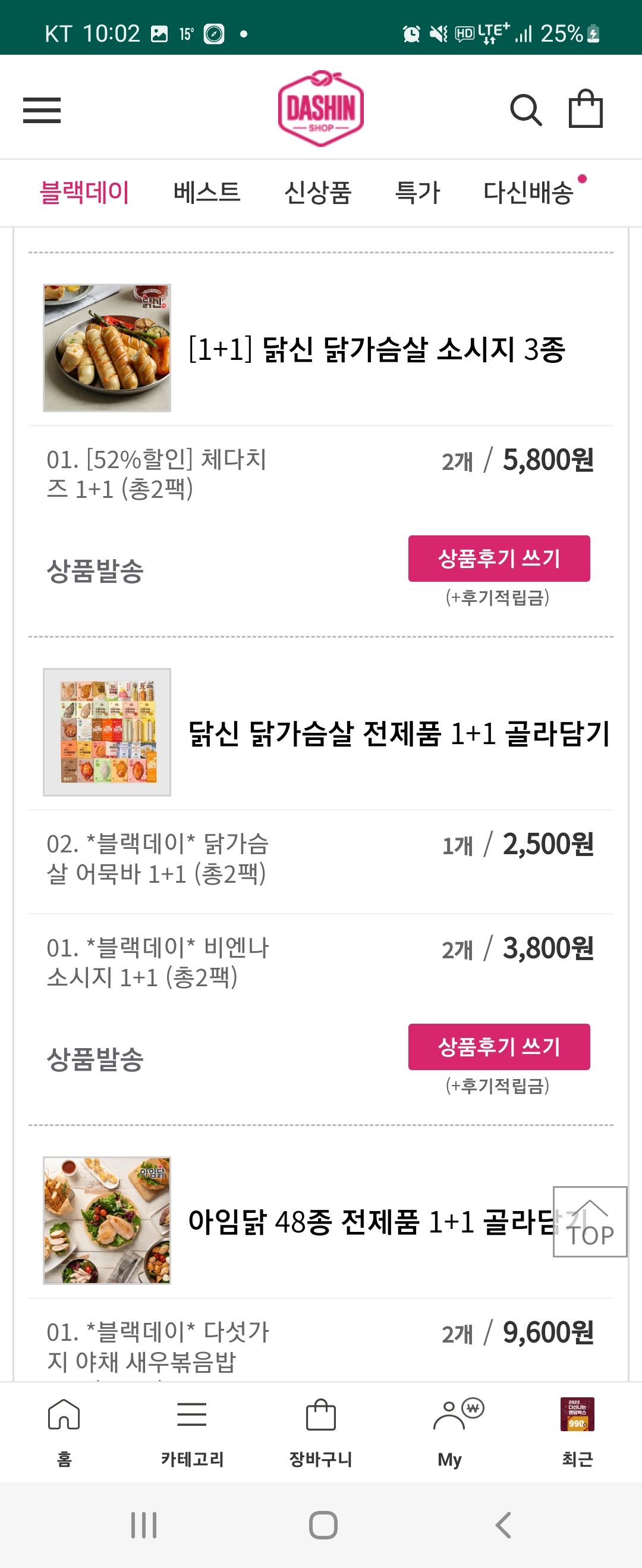The height and width of the screenshot is (1568, 642).
Task: Switch to the My tab
Action: click(x=450, y=1431)
